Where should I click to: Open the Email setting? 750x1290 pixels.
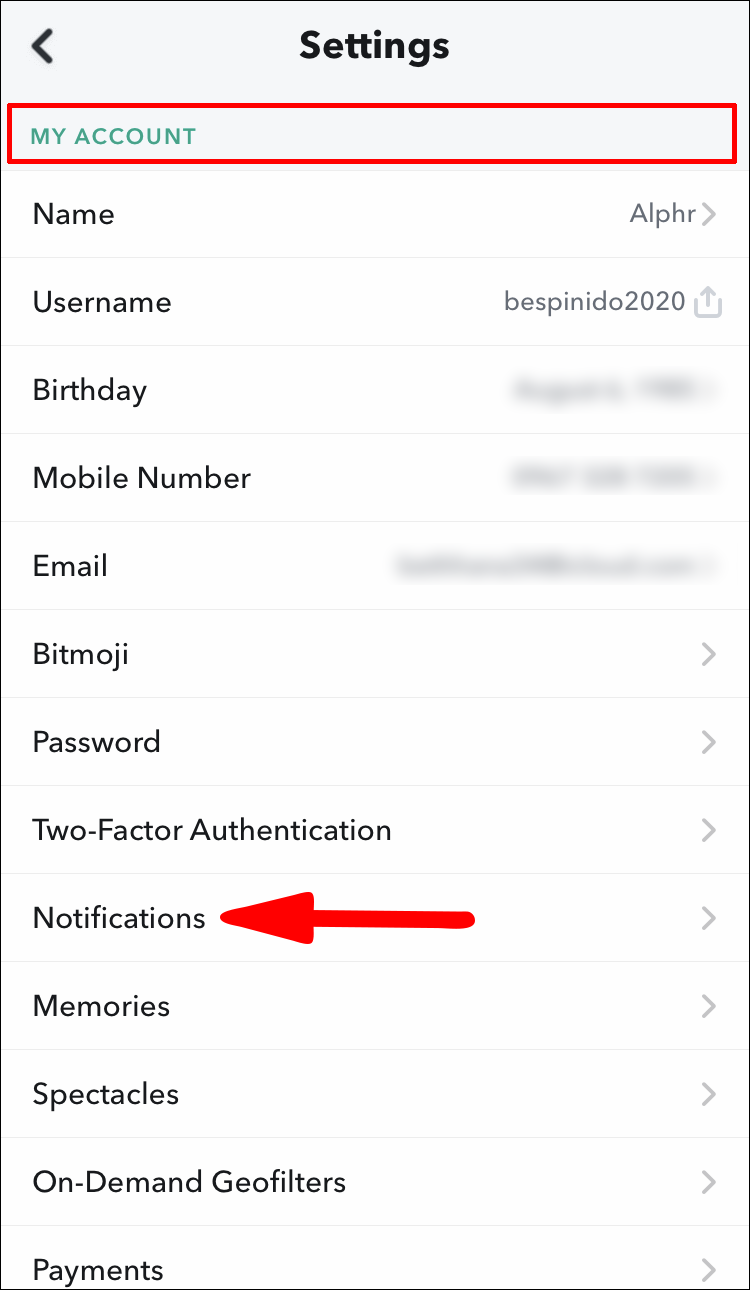(374, 566)
